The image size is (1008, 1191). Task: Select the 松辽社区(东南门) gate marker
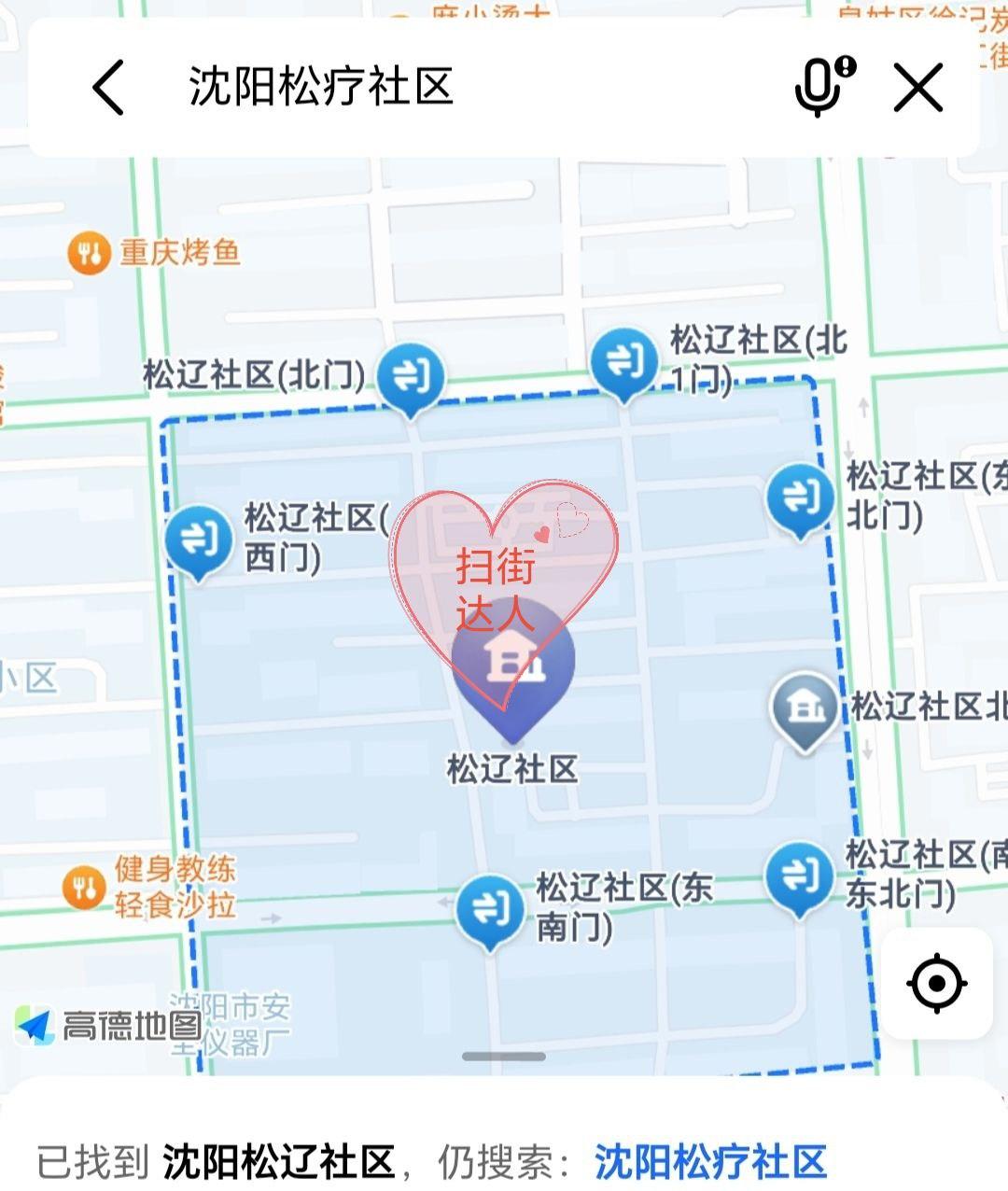492,907
